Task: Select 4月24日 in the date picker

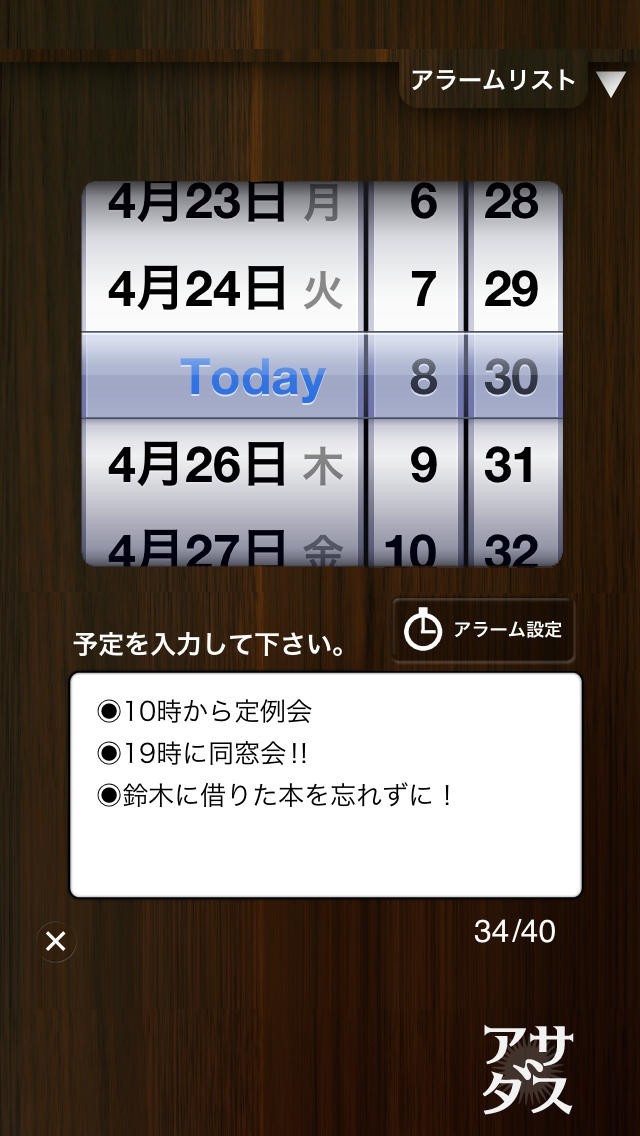Action: 225,290
